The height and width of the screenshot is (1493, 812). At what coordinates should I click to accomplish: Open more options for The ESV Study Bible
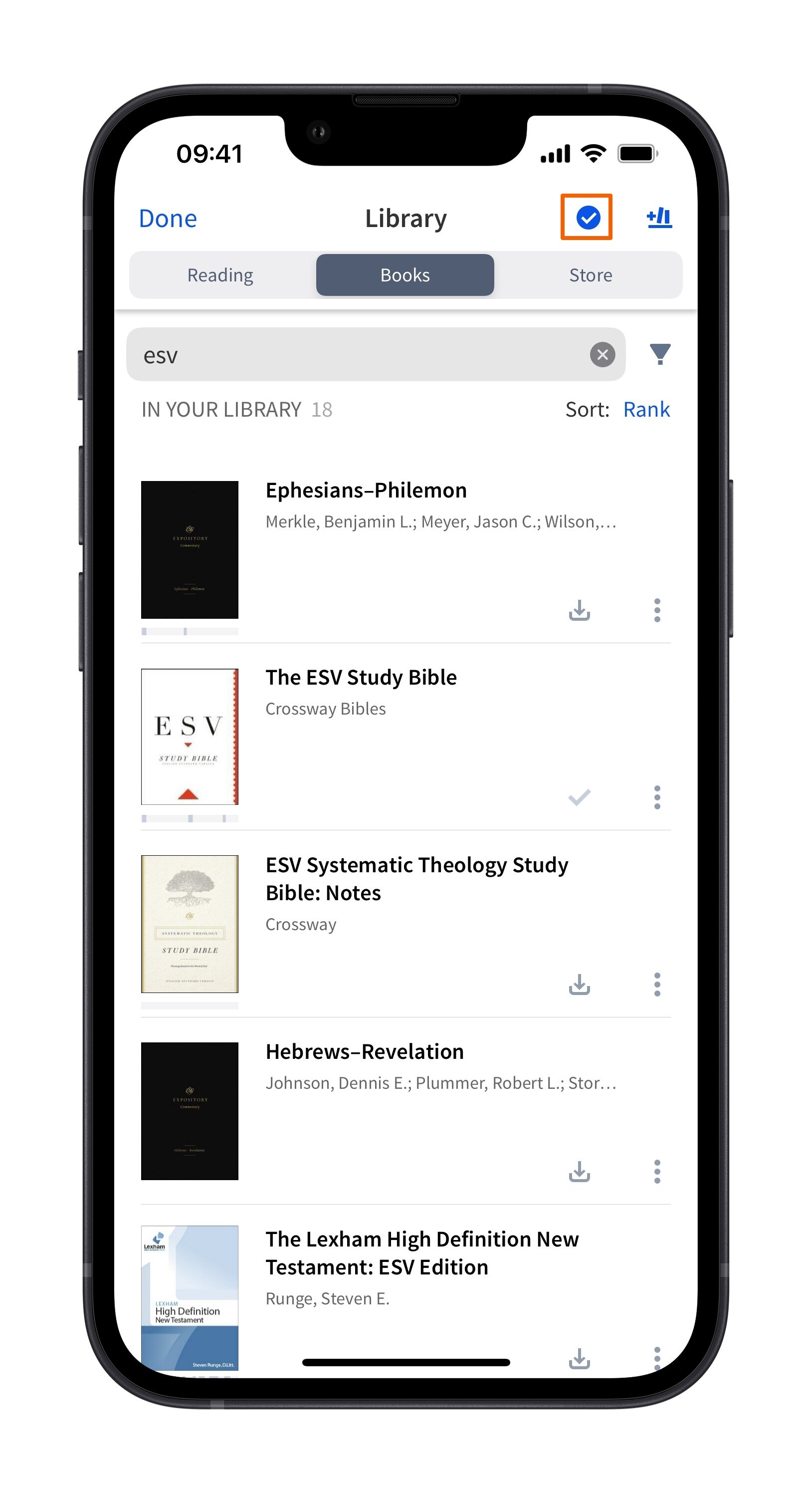(x=657, y=797)
